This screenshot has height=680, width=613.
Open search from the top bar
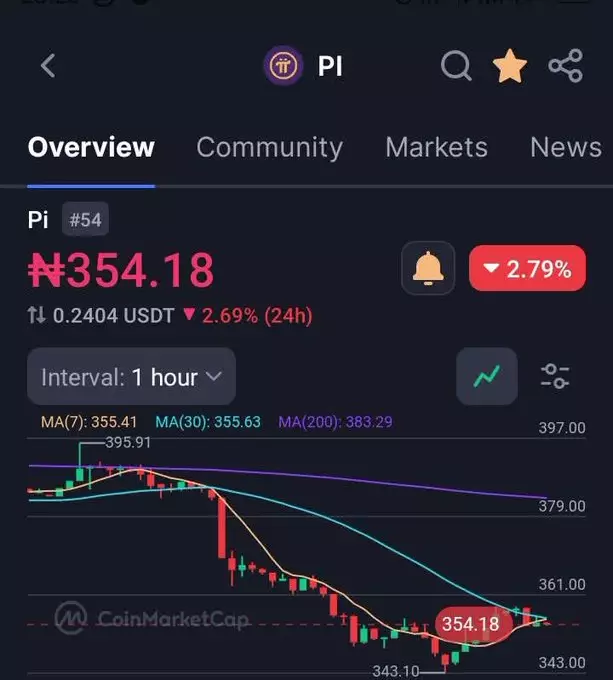(456, 67)
